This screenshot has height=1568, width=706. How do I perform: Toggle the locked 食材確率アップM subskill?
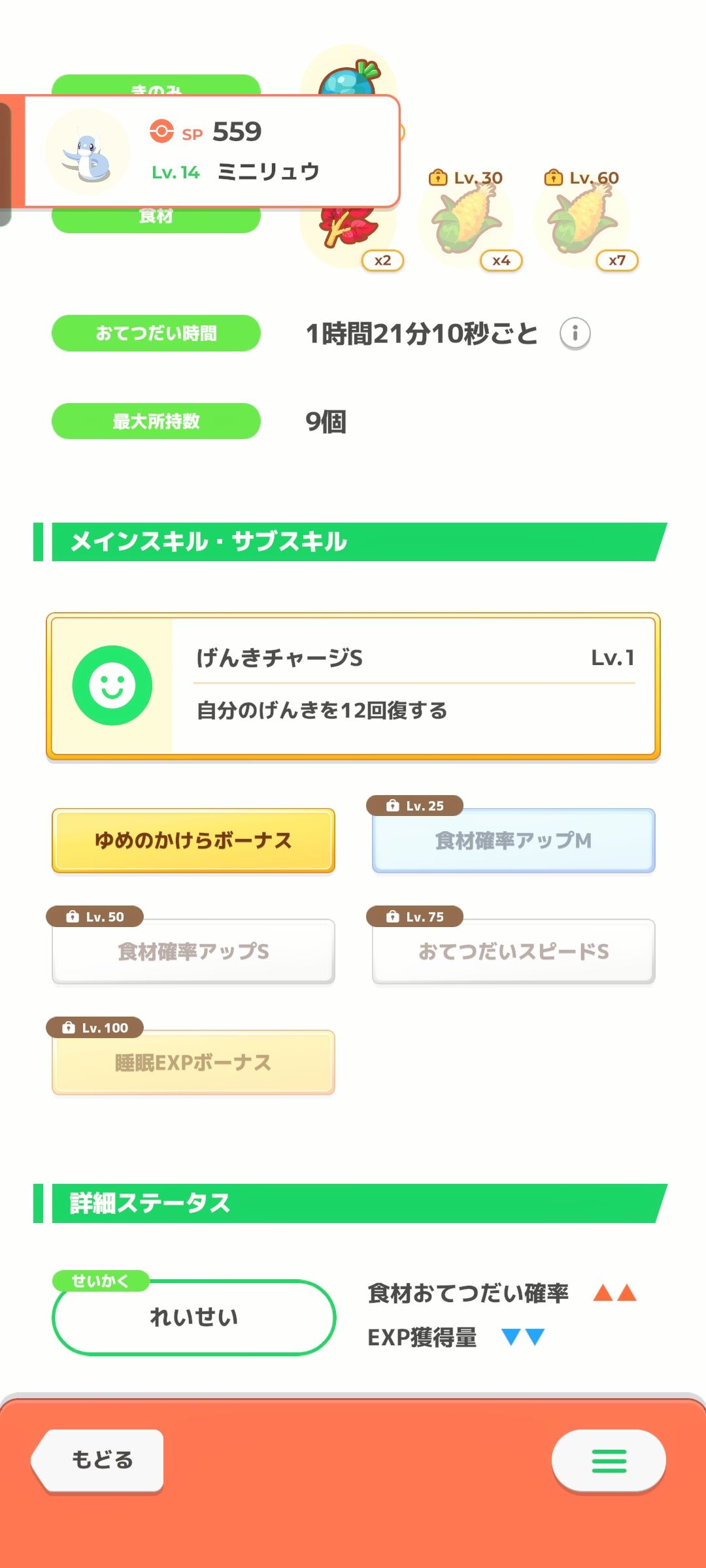(514, 842)
